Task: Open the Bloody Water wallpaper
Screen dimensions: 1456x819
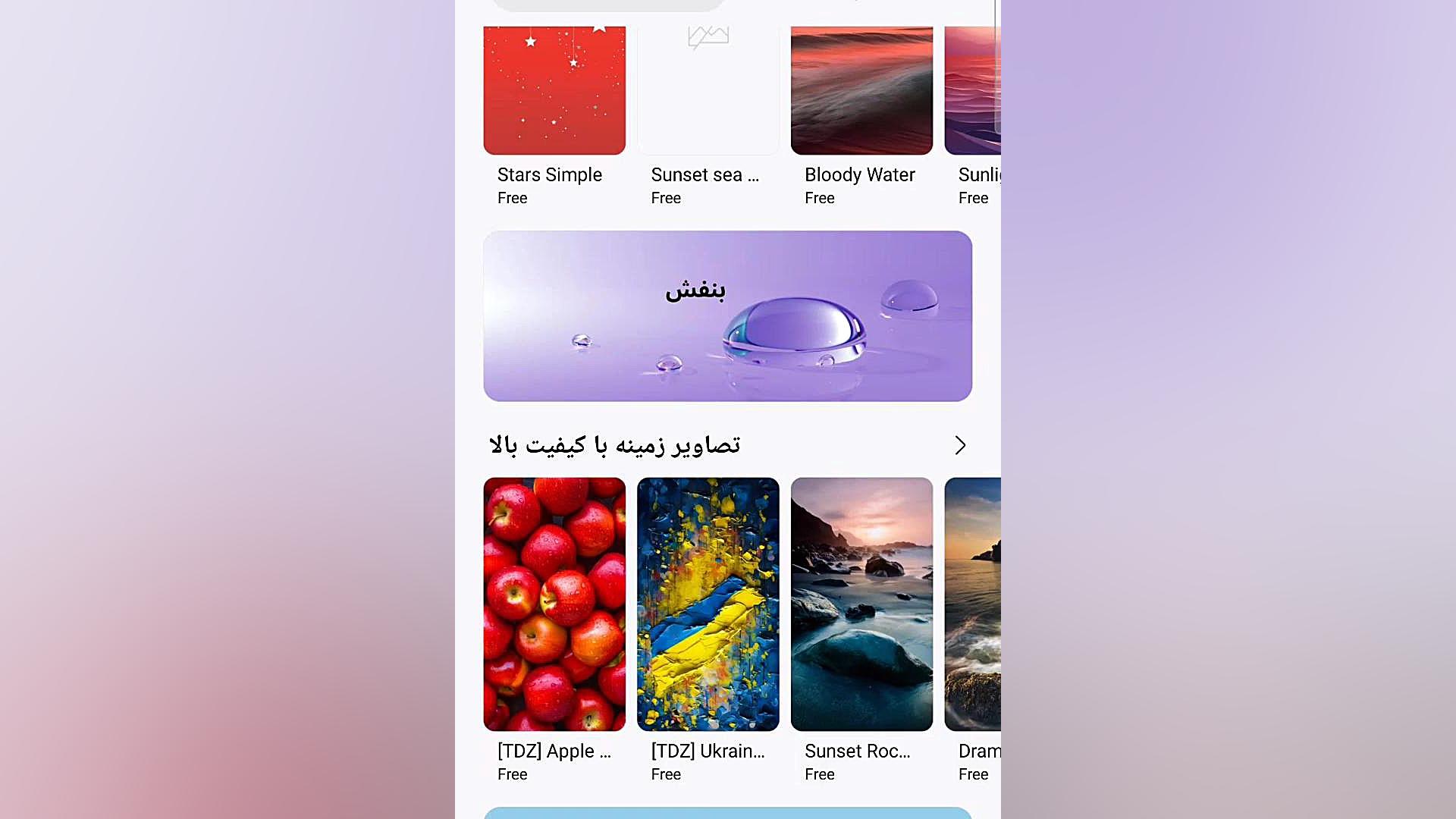Action: click(861, 91)
